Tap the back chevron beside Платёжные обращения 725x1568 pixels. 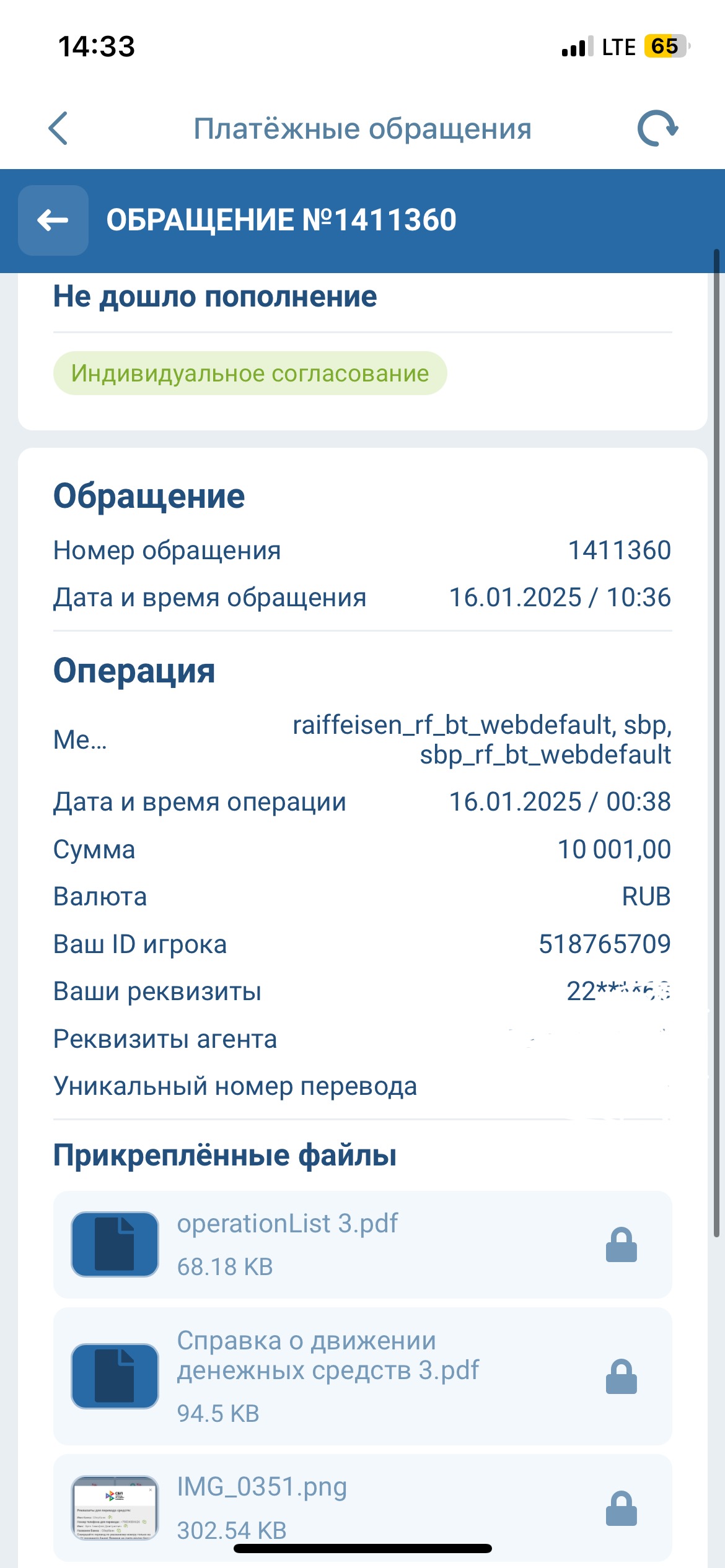point(58,129)
